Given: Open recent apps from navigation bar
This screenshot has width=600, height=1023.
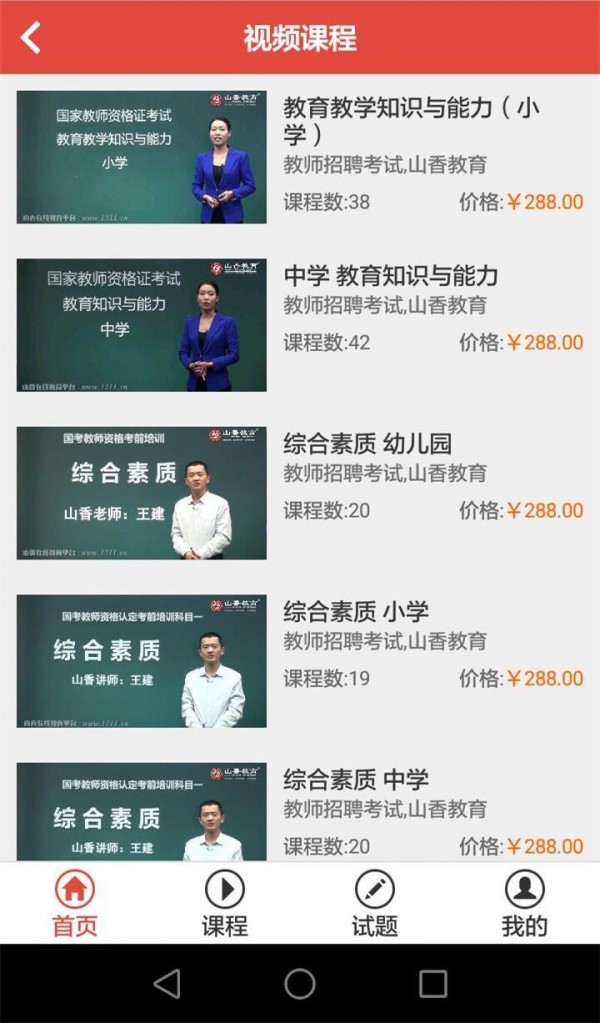Looking at the screenshot, I should pyautogui.click(x=433, y=984).
